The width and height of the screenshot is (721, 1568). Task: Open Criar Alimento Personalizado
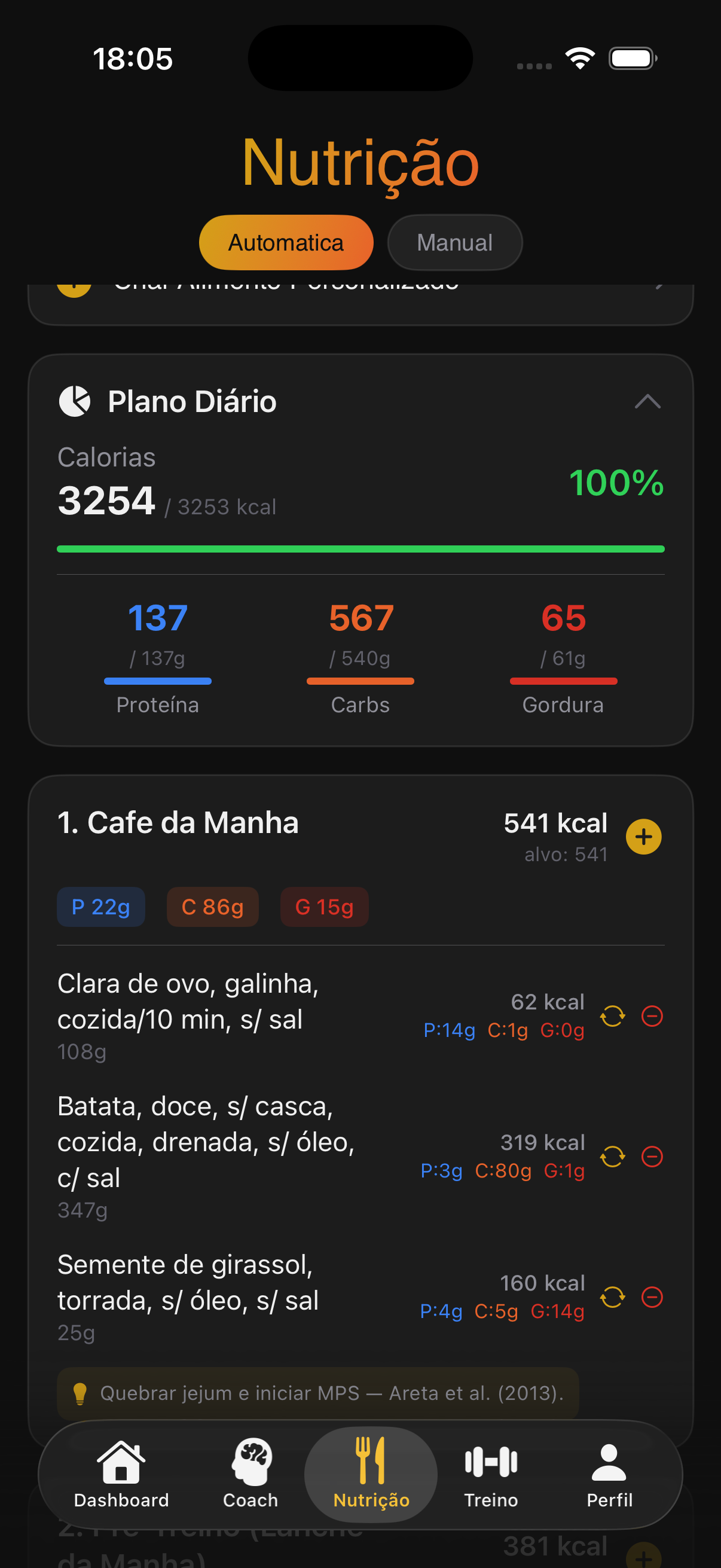(x=359, y=285)
